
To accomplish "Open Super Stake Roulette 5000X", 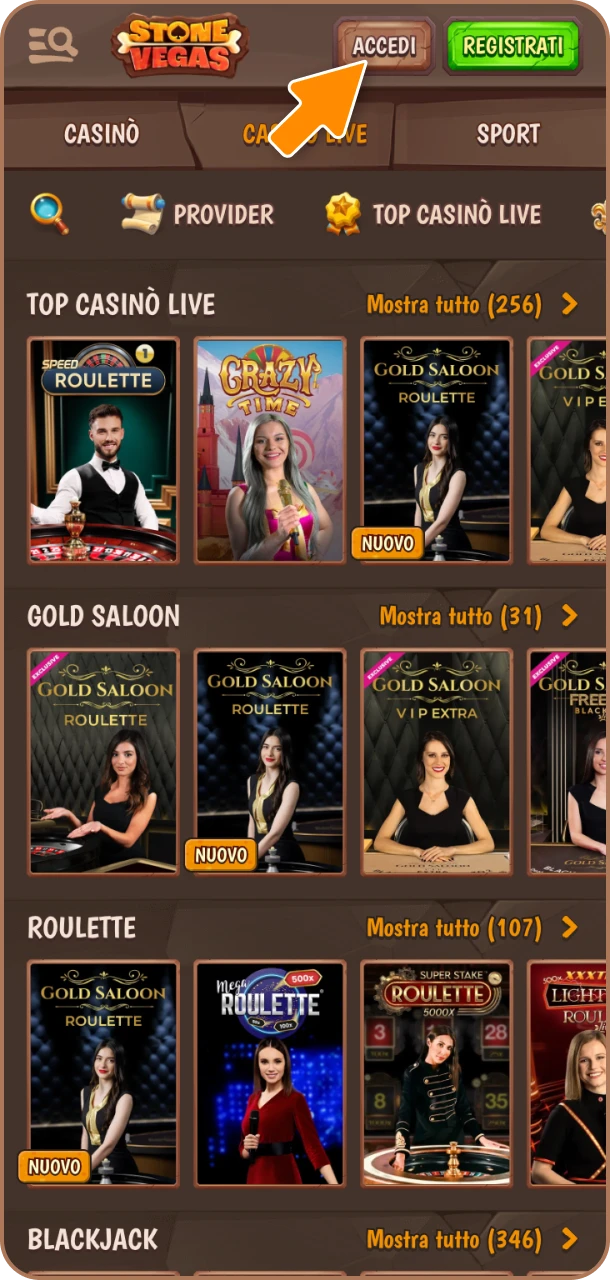I will tap(437, 1073).
